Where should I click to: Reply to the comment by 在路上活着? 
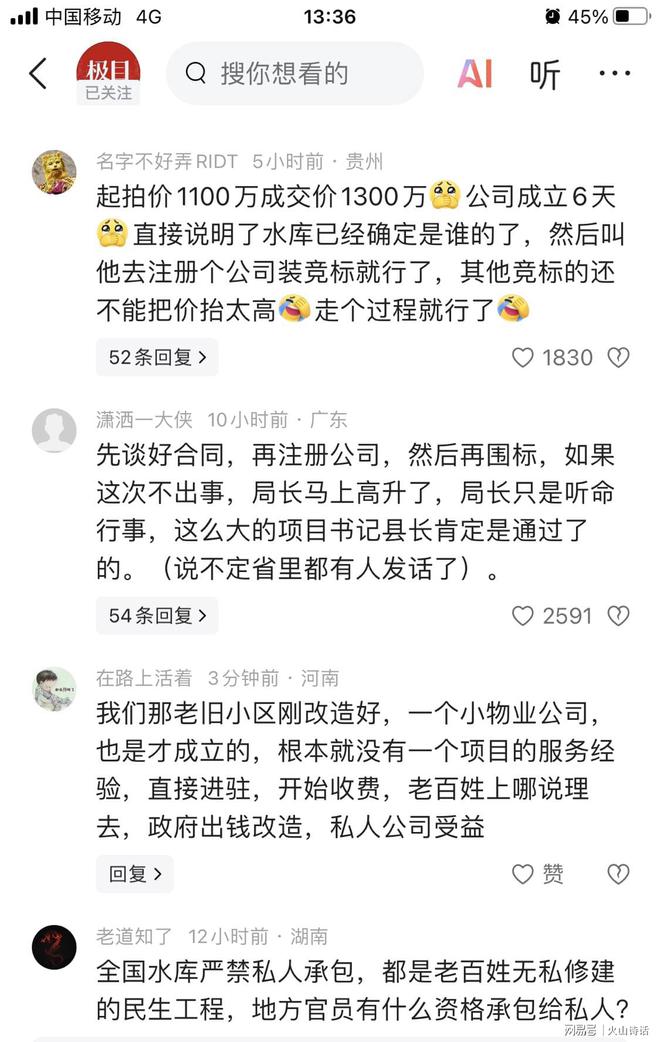click(134, 874)
